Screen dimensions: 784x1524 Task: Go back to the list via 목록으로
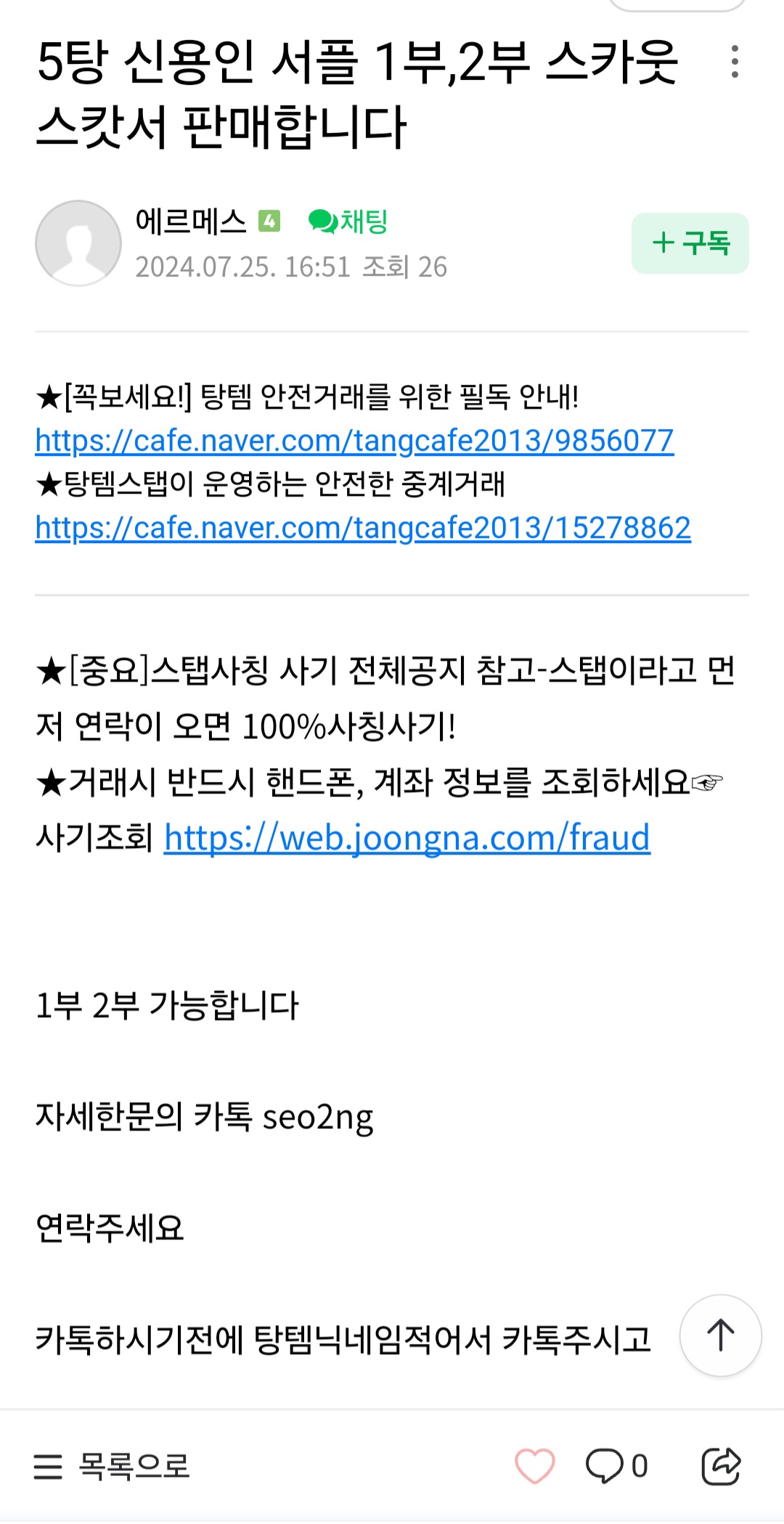pos(113,1466)
